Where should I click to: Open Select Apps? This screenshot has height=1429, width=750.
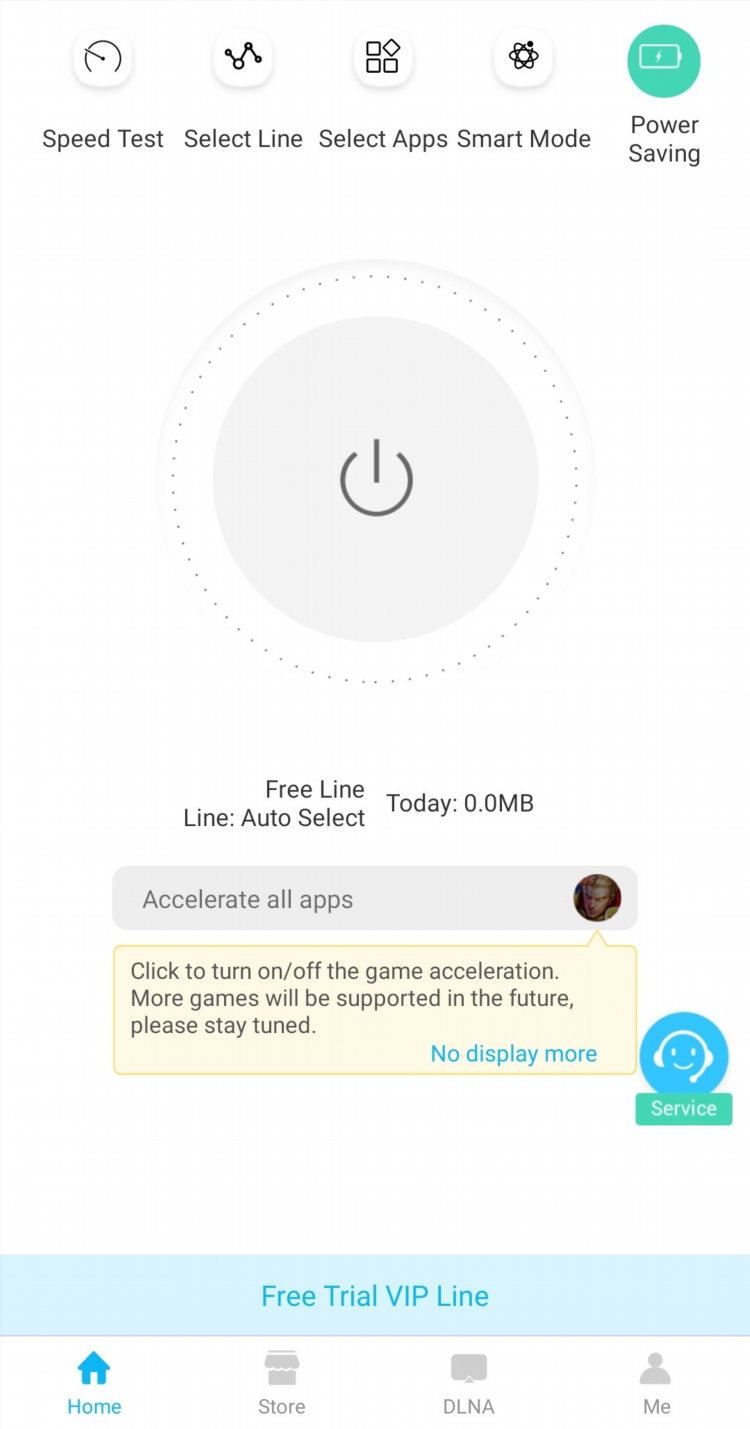click(383, 60)
